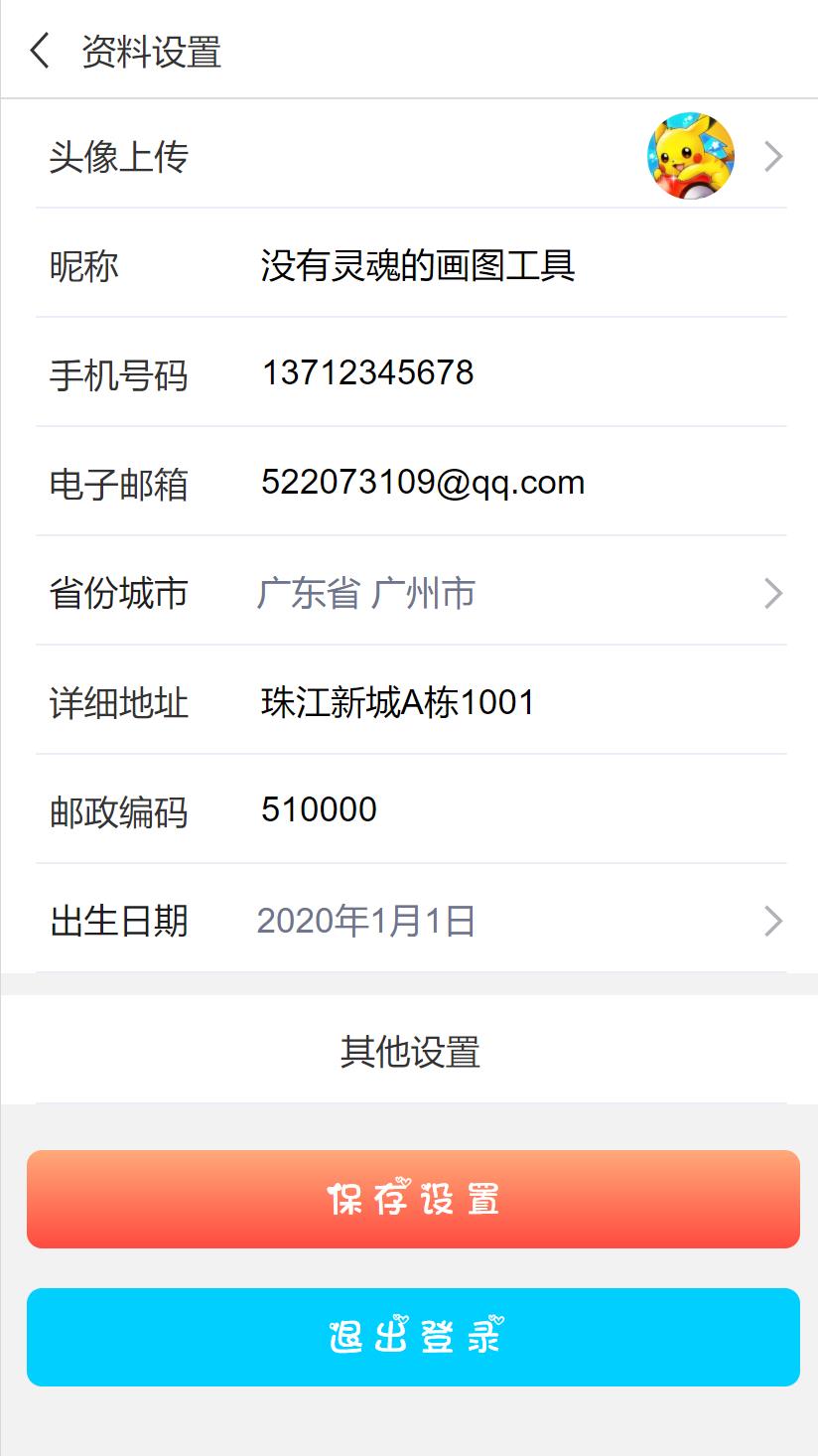
Task: Open the 省份城市 province city picker
Action: tap(411, 593)
